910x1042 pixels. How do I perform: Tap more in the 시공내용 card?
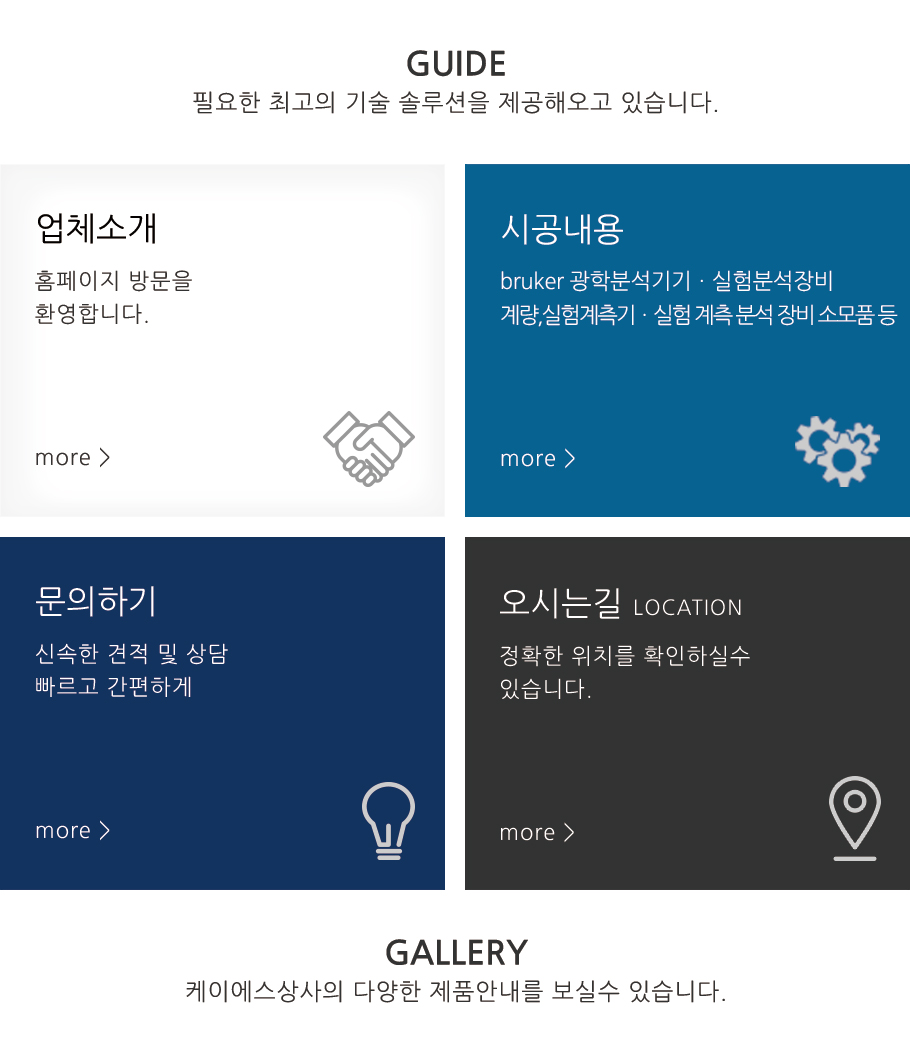(x=537, y=459)
